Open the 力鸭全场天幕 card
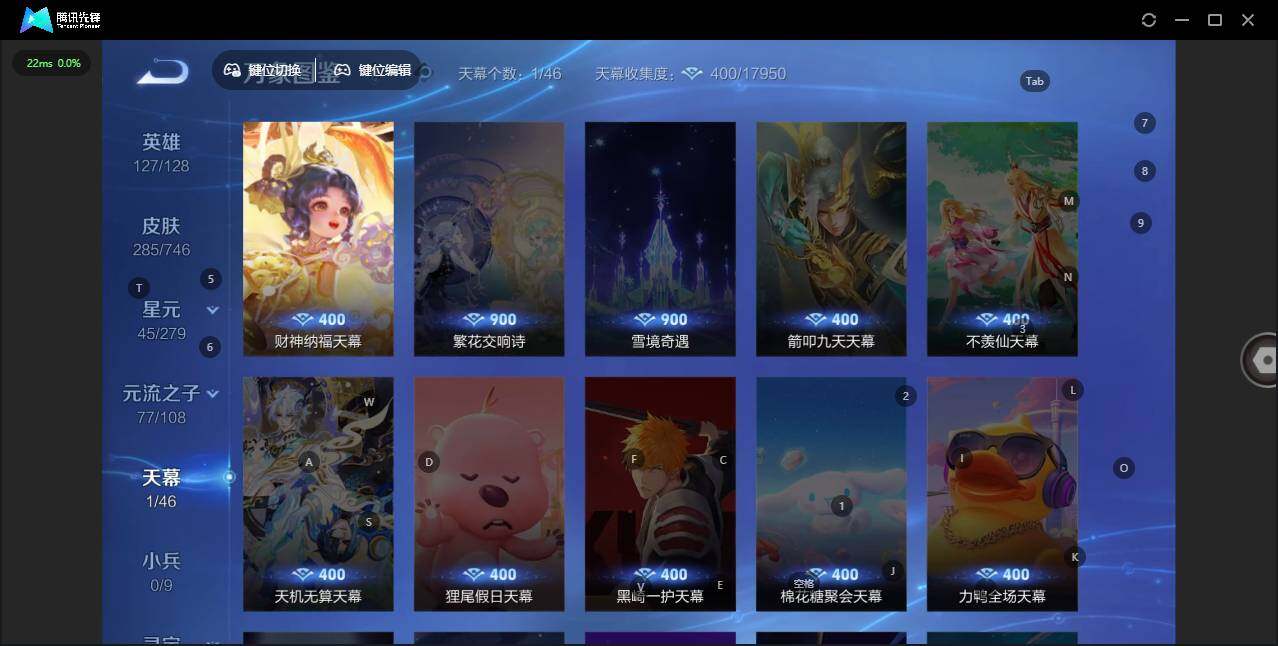 1002,494
